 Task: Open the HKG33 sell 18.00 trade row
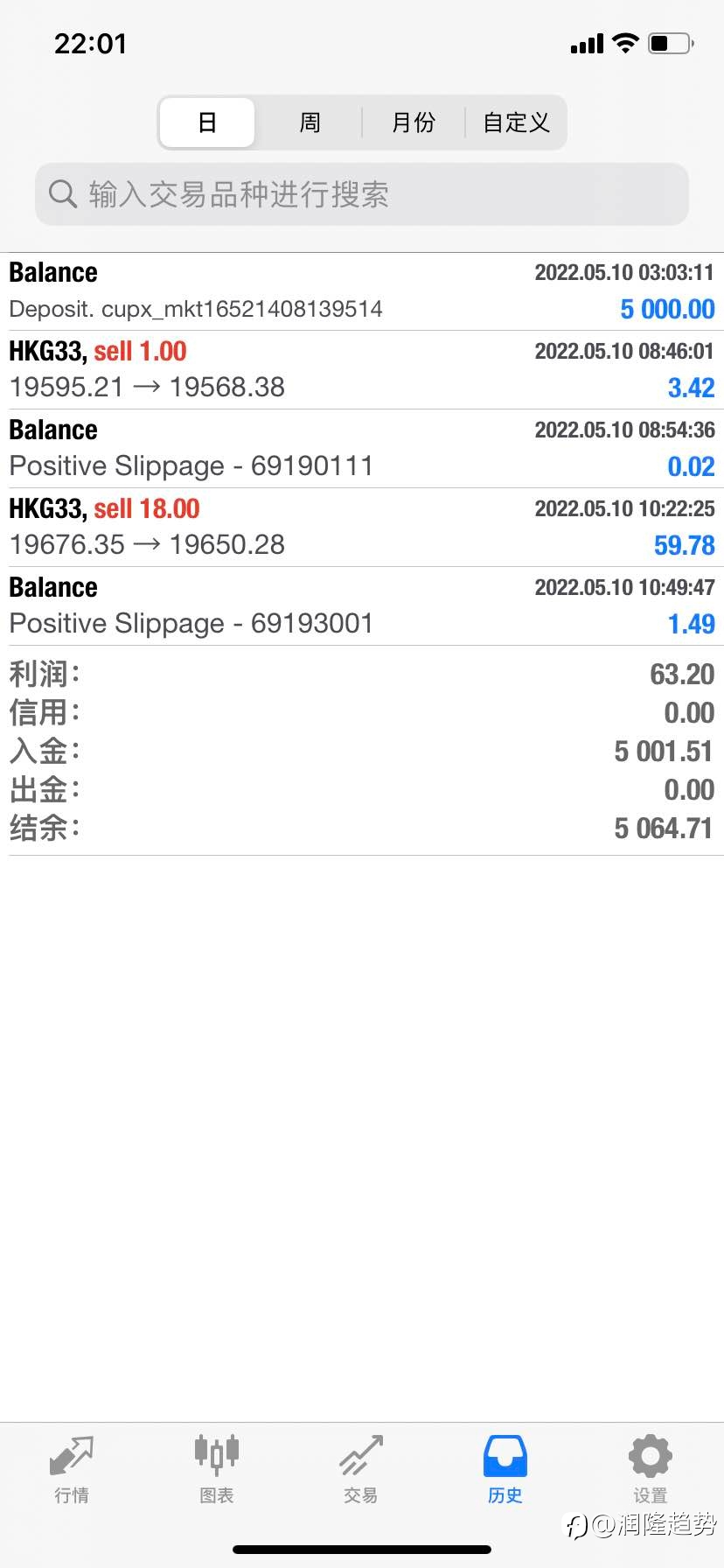(362, 528)
